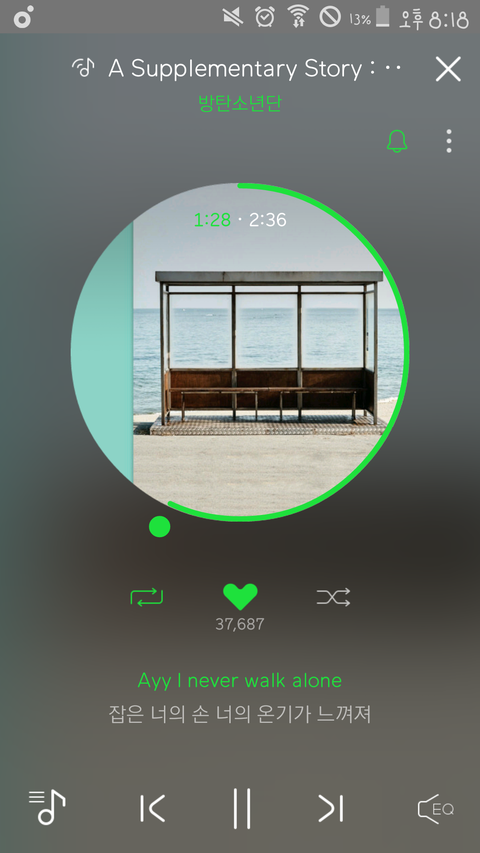Screen dimensions: 480x853
Task: Skip to the previous track
Action: [152, 808]
